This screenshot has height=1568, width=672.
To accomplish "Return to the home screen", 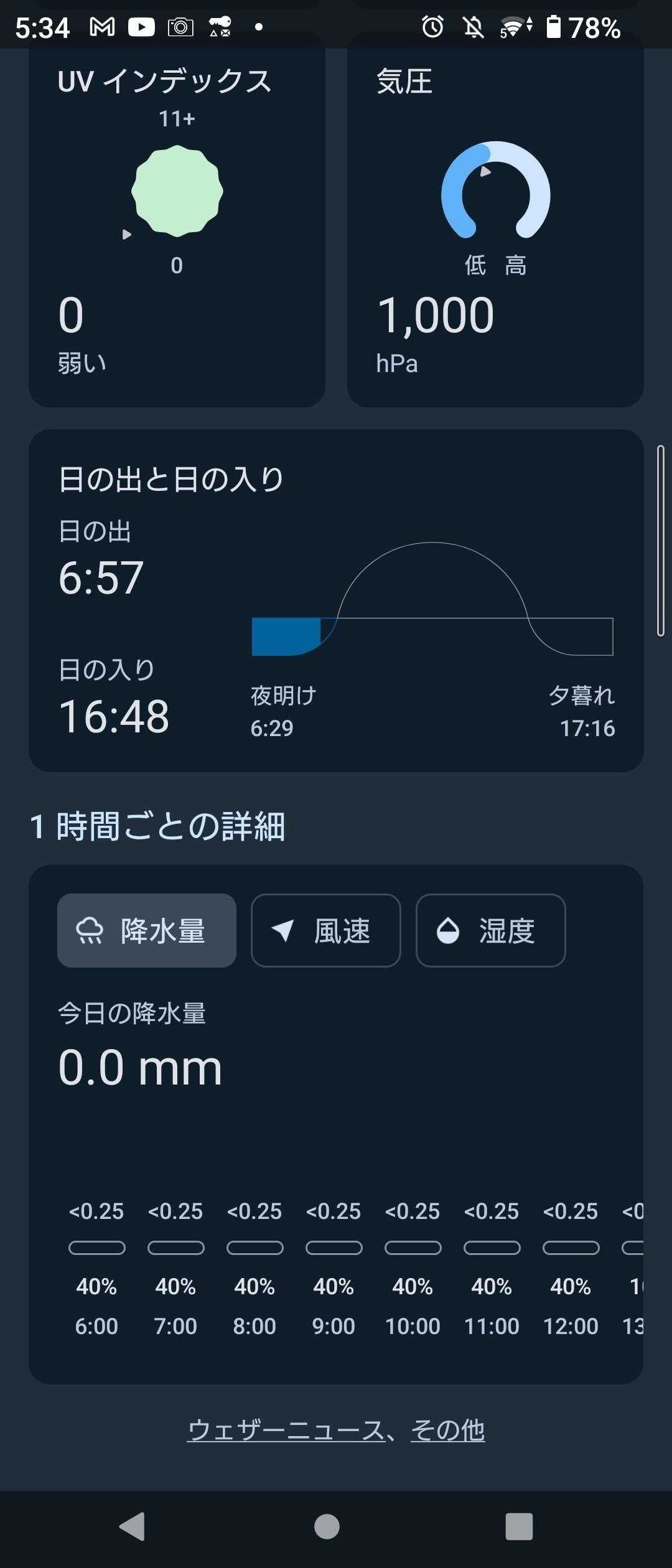I will pos(327,1526).
